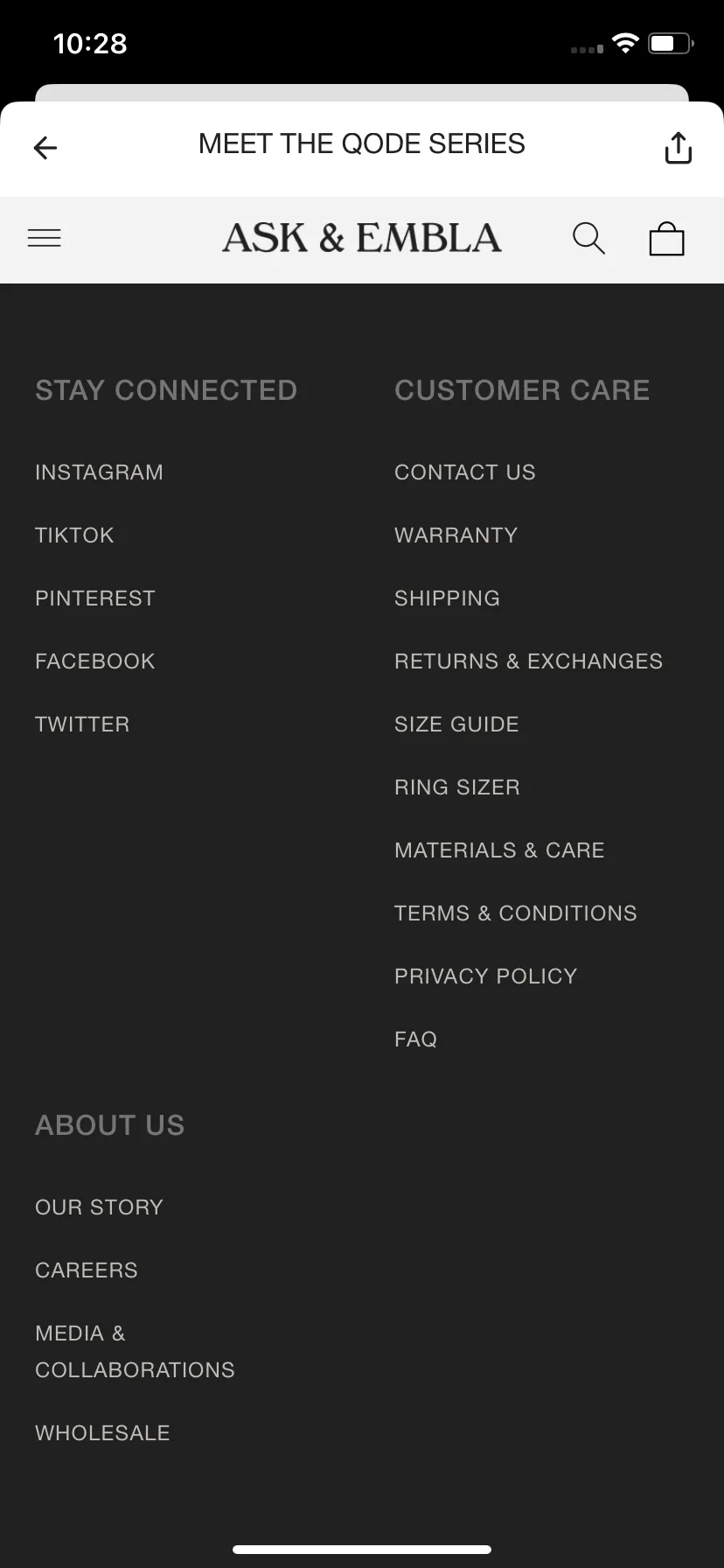
Task: View the shopping bag
Action: tap(666, 239)
